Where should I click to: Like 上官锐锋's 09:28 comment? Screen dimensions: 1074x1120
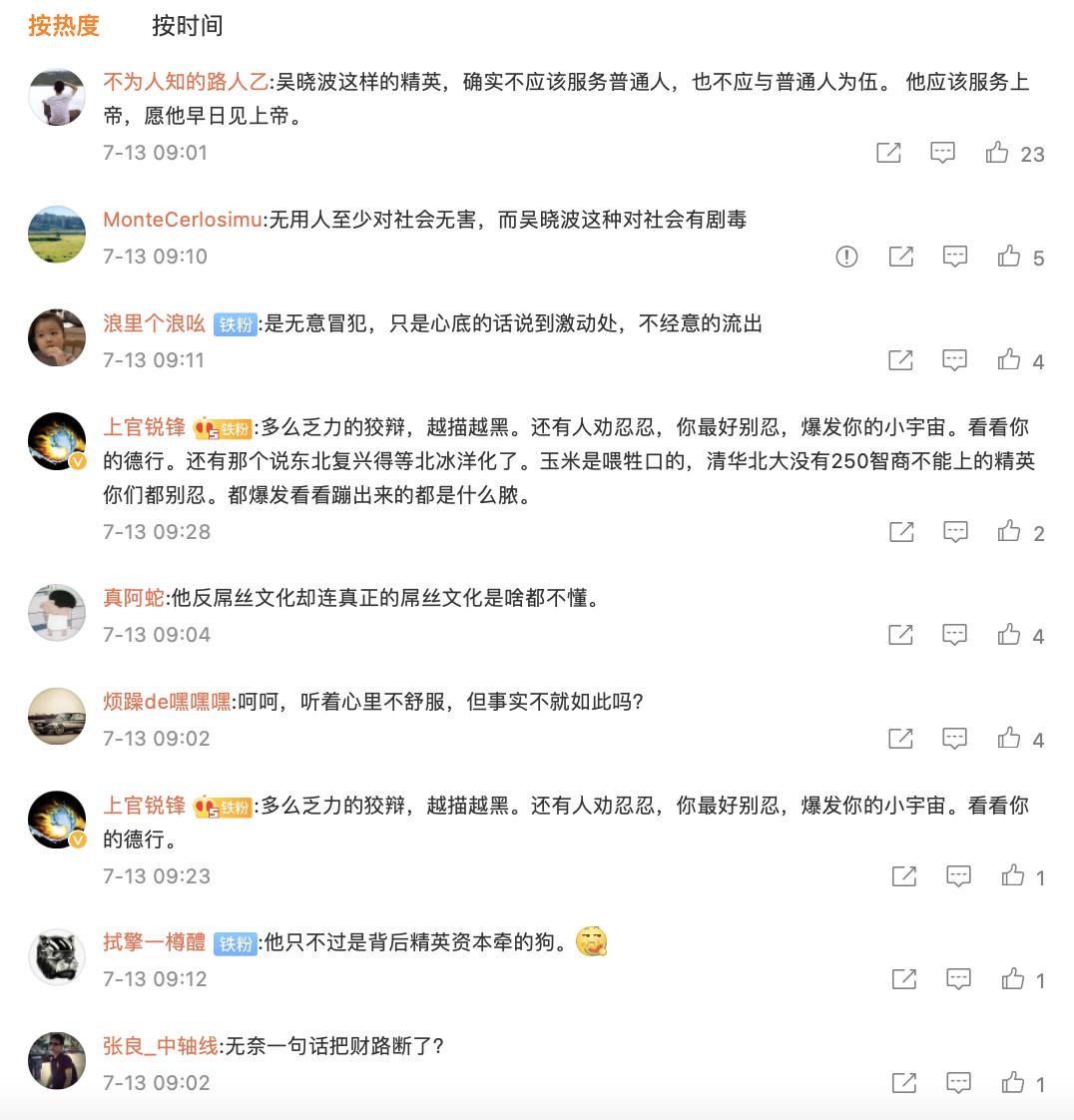click(1009, 532)
